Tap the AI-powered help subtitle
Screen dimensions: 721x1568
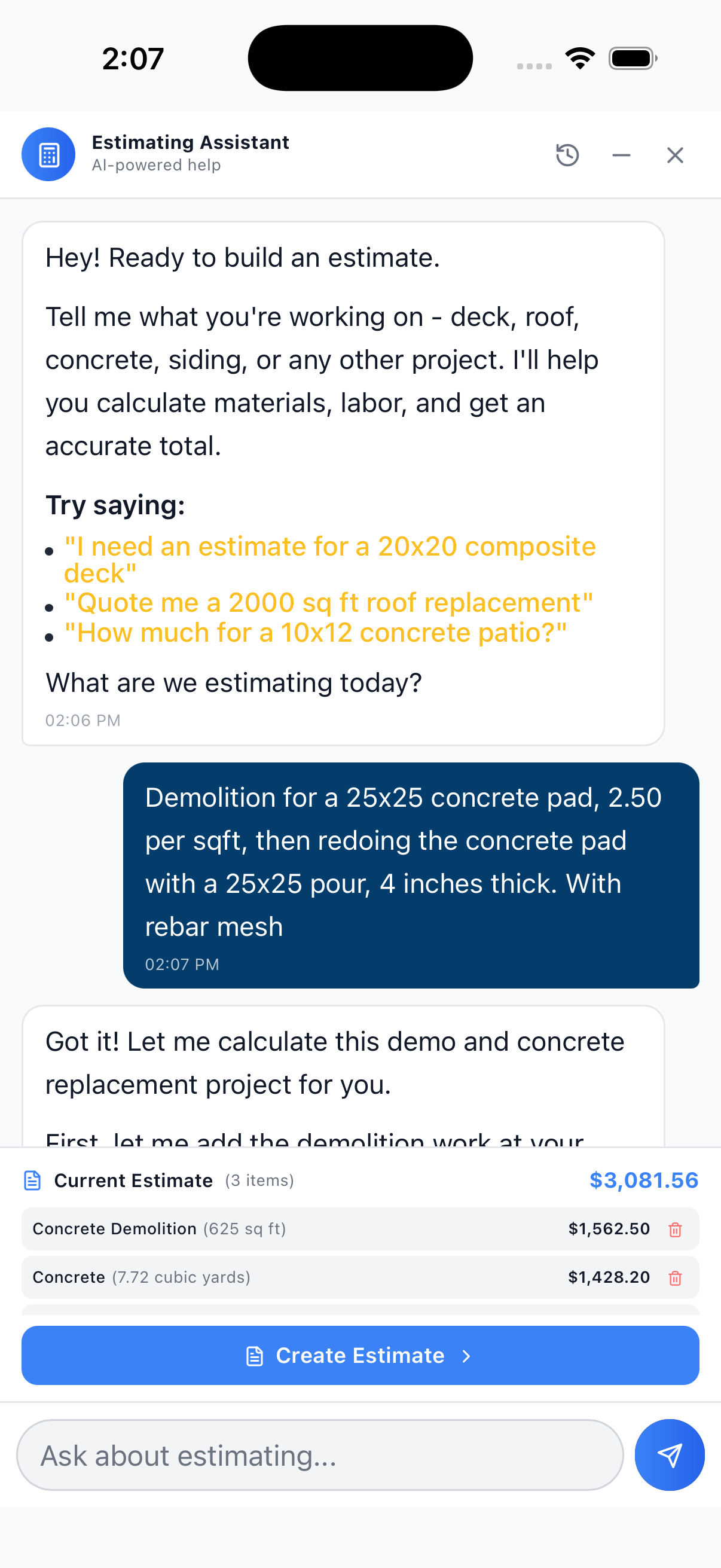pyautogui.click(x=157, y=164)
